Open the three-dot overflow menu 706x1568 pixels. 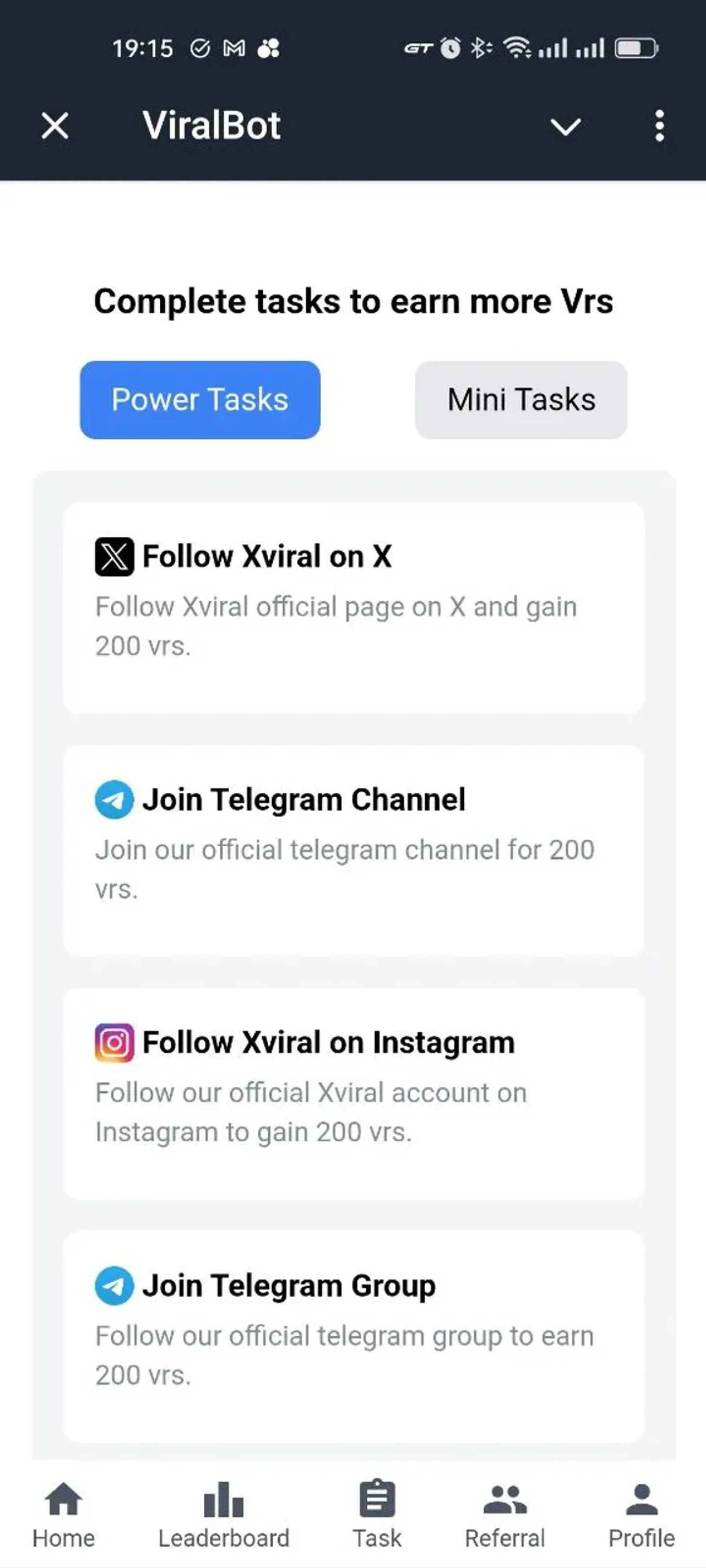point(659,126)
